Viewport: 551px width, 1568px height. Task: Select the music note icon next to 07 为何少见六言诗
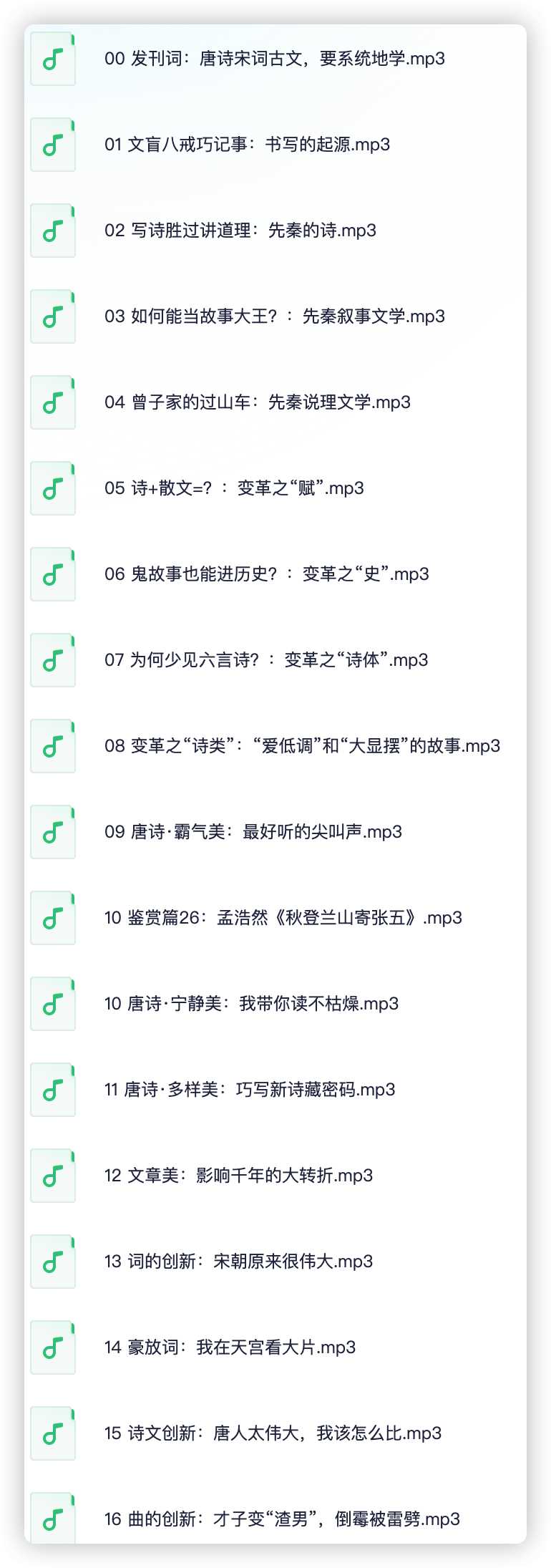pos(52,660)
